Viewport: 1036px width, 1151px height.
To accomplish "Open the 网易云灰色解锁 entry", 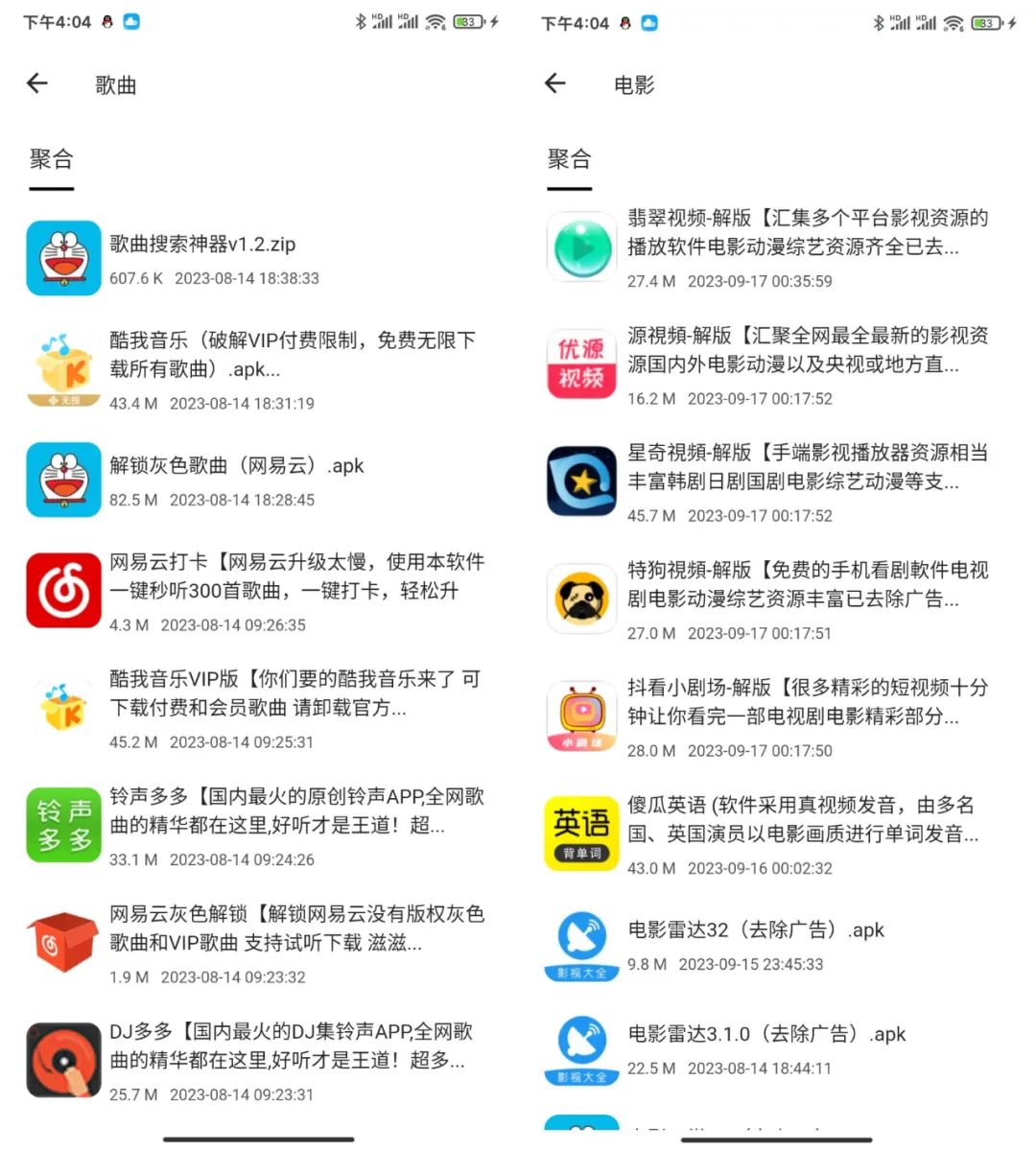I will pyautogui.click(x=295, y=928).
